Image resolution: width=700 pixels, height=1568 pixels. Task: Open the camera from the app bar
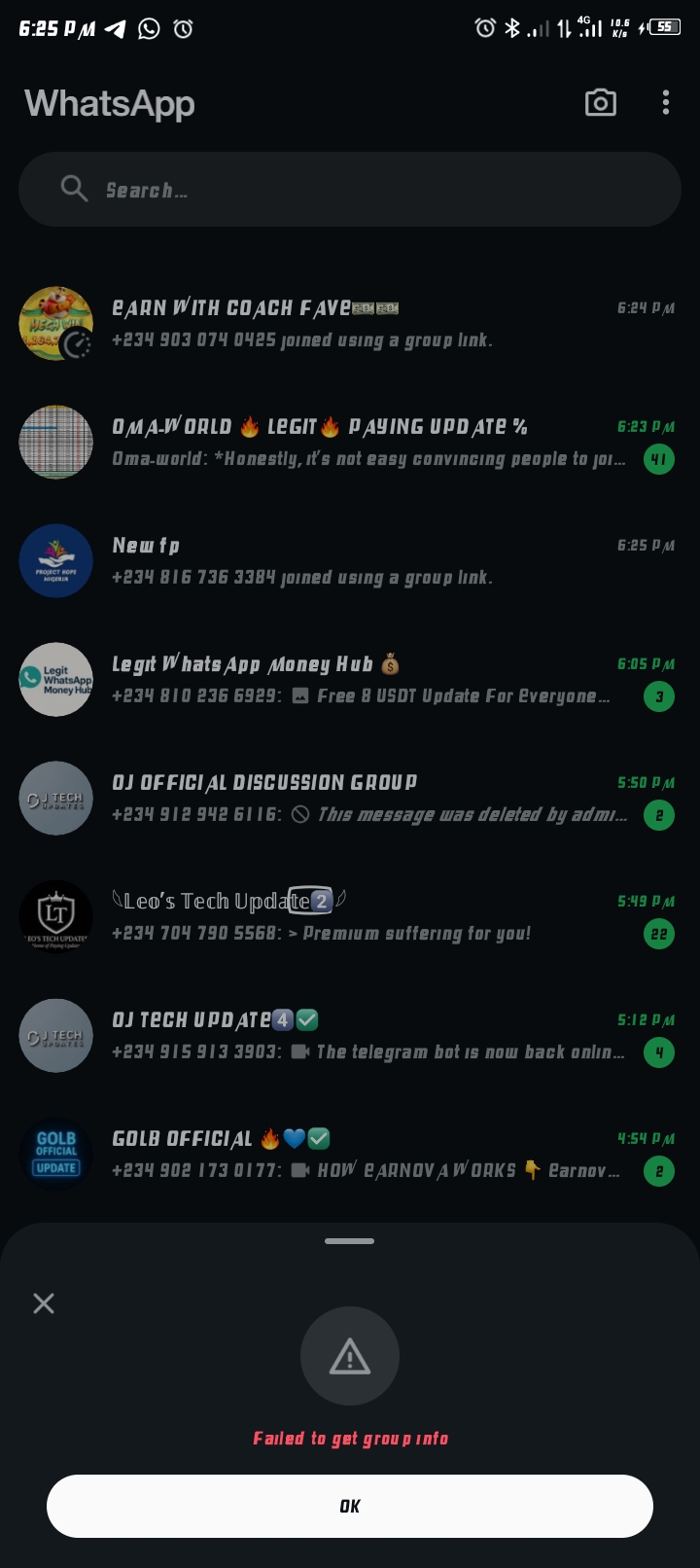(x=600, y=103)
